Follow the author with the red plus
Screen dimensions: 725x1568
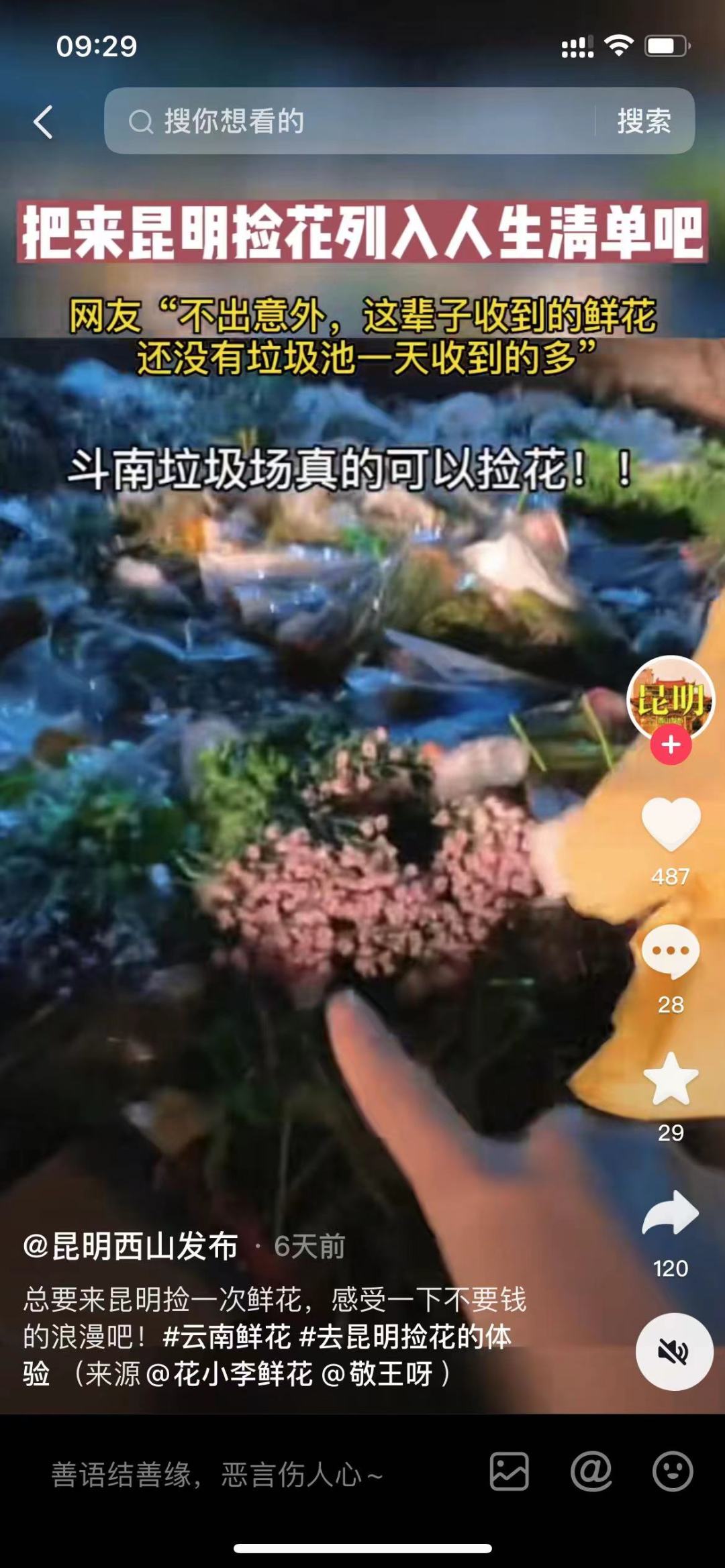671,745
